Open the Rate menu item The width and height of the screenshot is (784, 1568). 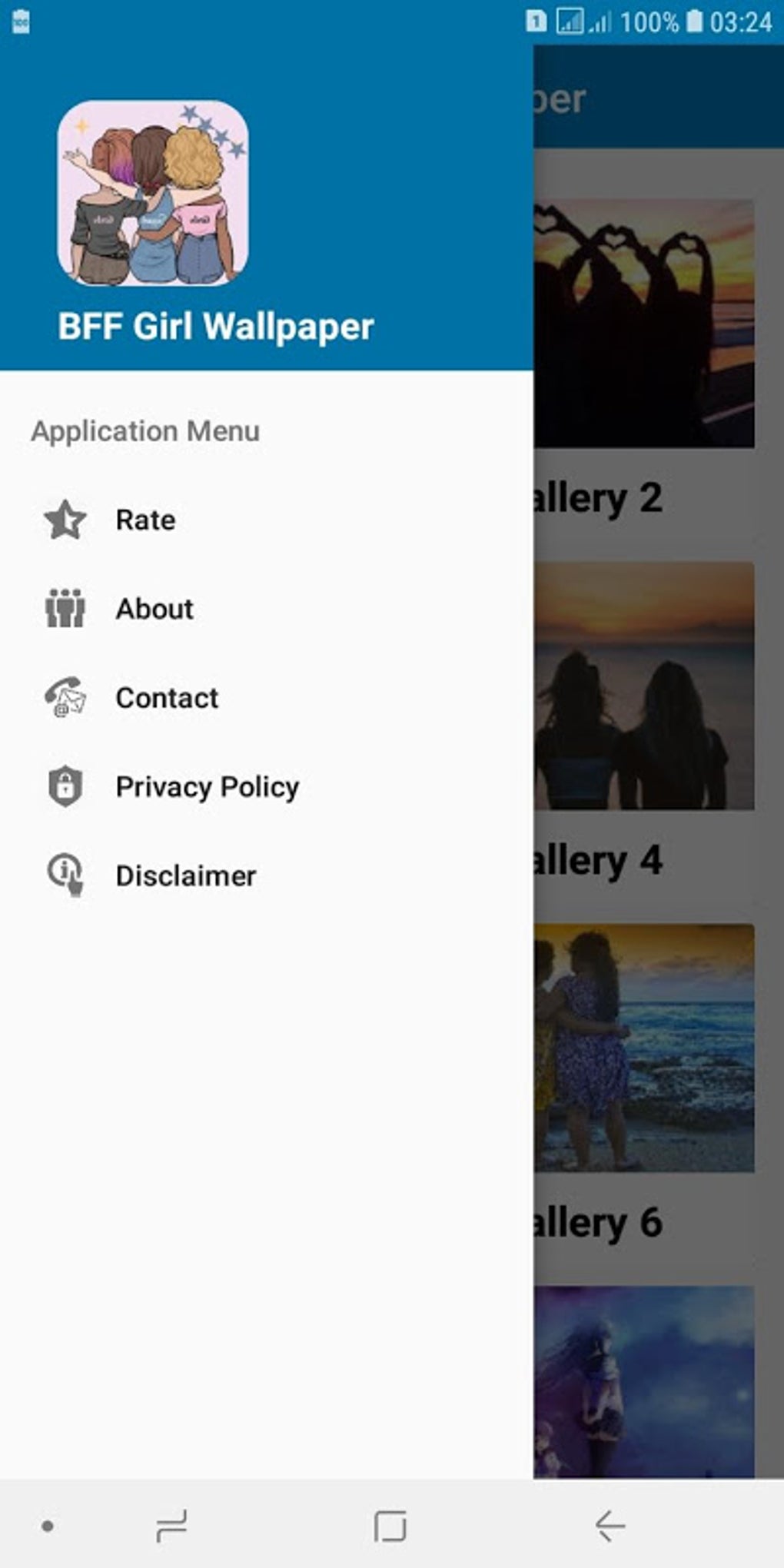click(x=145, y=520)
